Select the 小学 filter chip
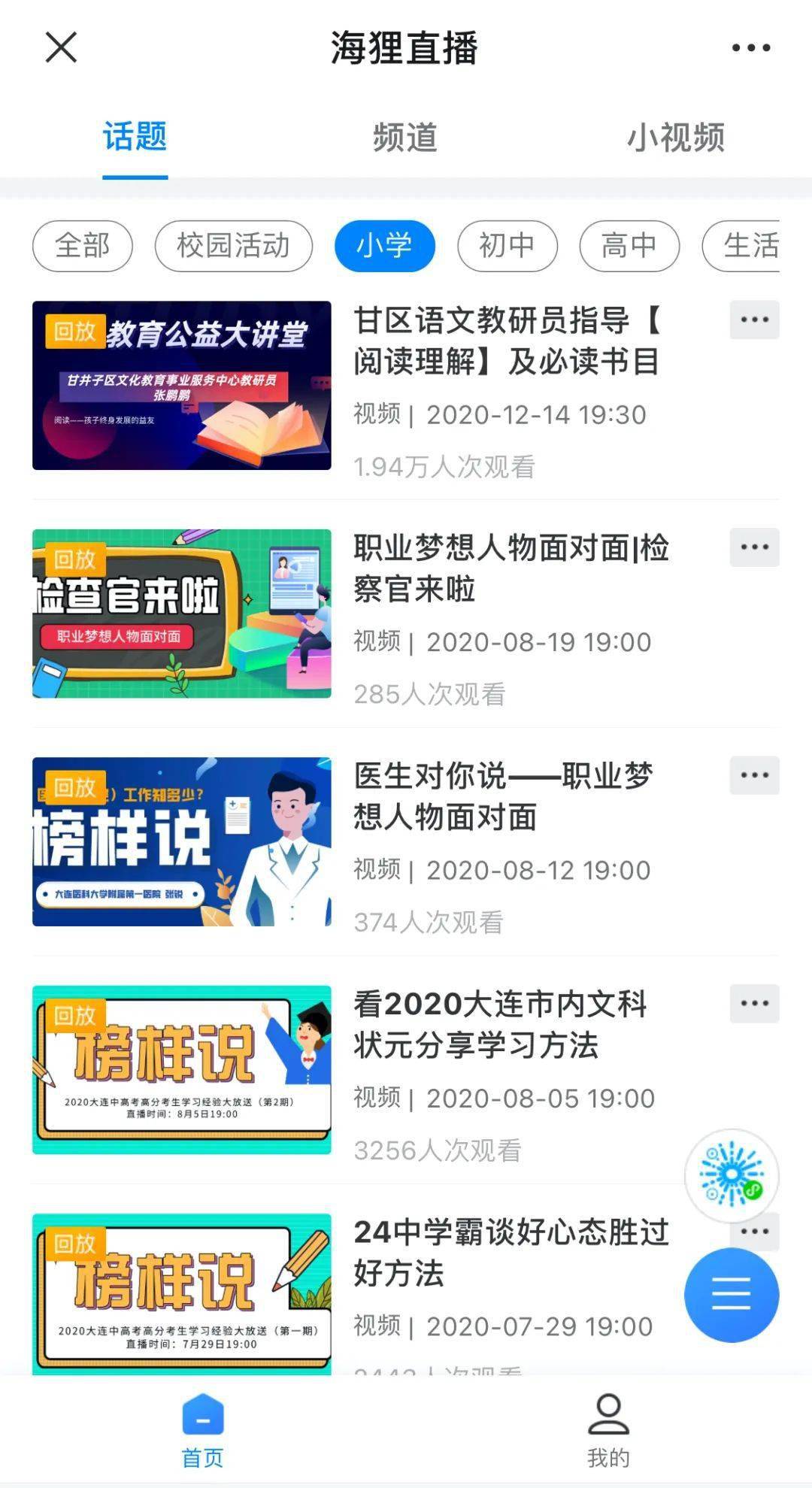This screenshot has height=1488, width=812. pos(386,246)
